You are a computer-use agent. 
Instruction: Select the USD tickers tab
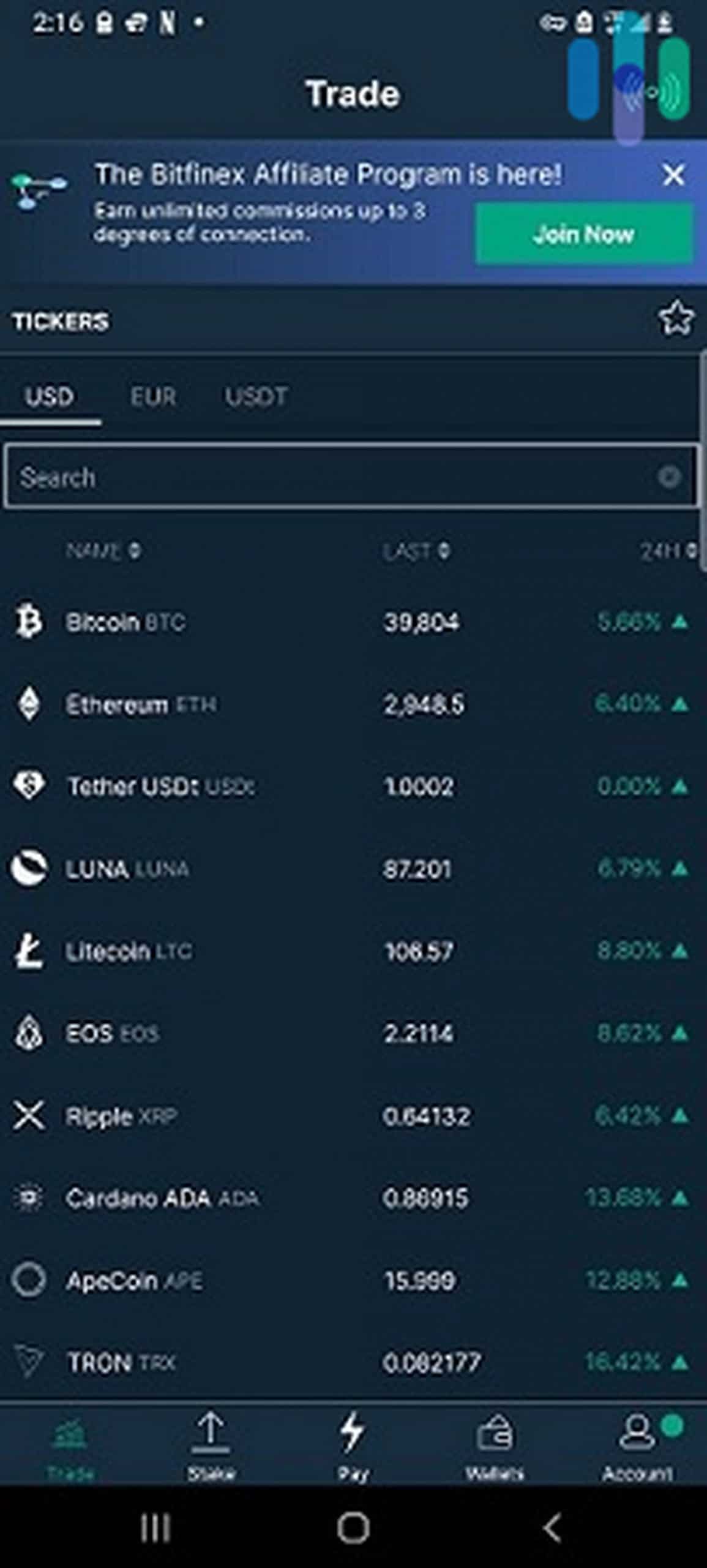click(50, 396)
